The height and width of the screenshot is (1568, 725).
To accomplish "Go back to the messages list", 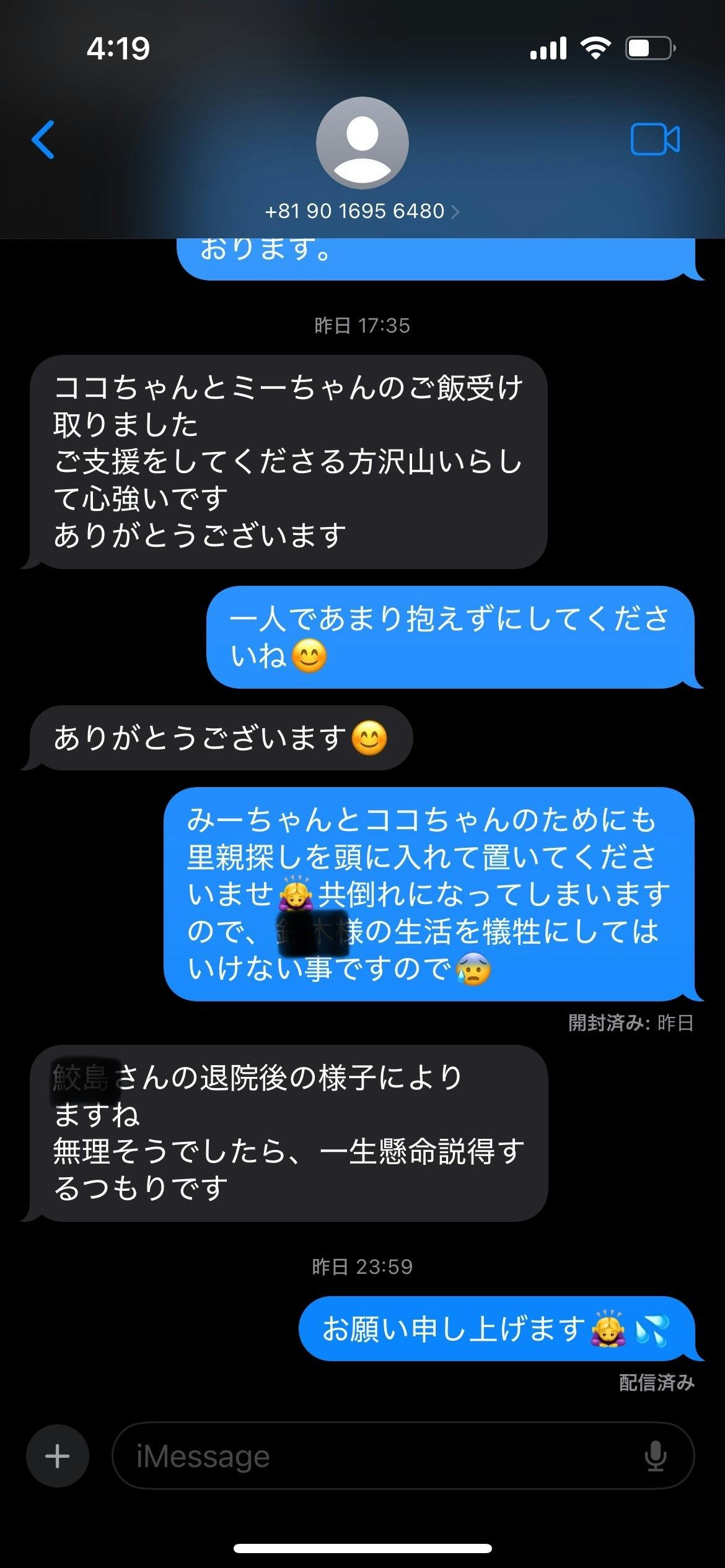I will pos(43,139).
